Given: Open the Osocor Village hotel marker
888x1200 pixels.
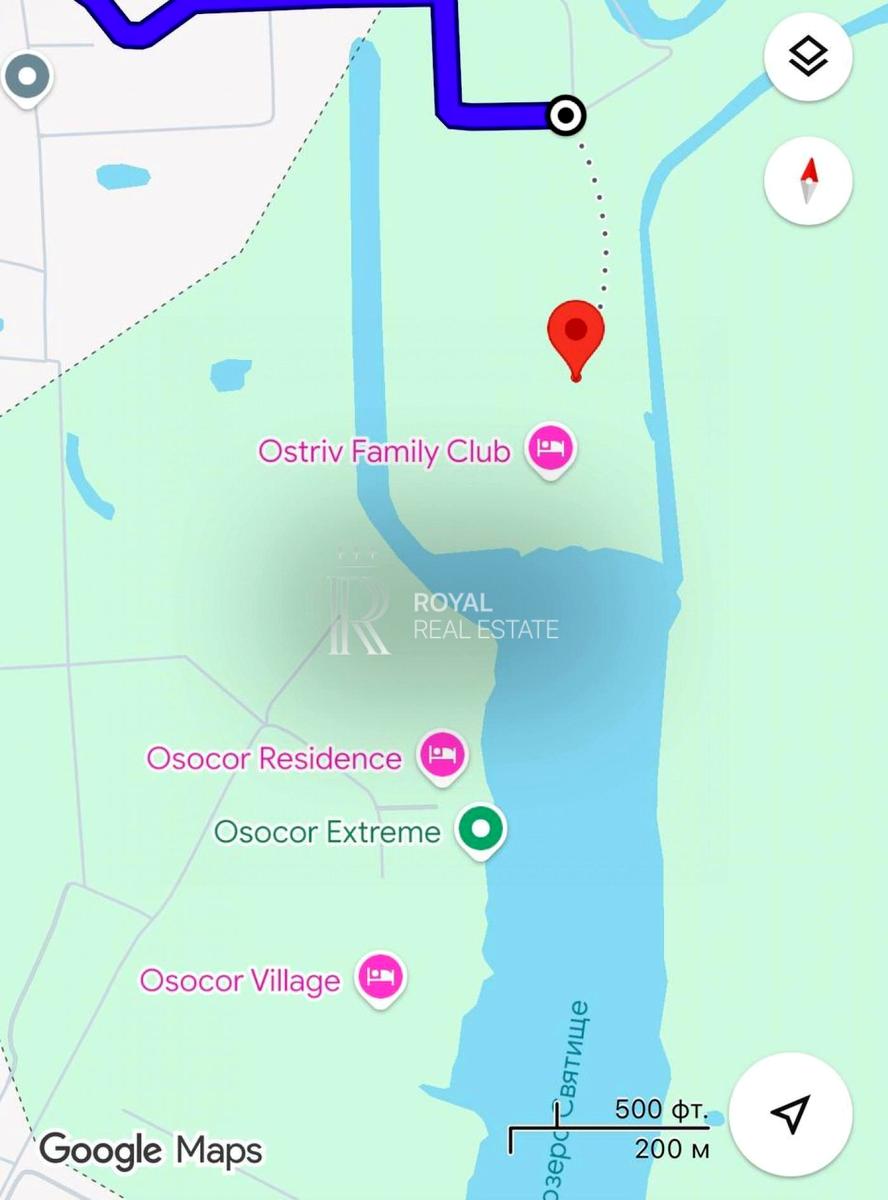Looking at the screenshot, I should click(x=381, y=978).
